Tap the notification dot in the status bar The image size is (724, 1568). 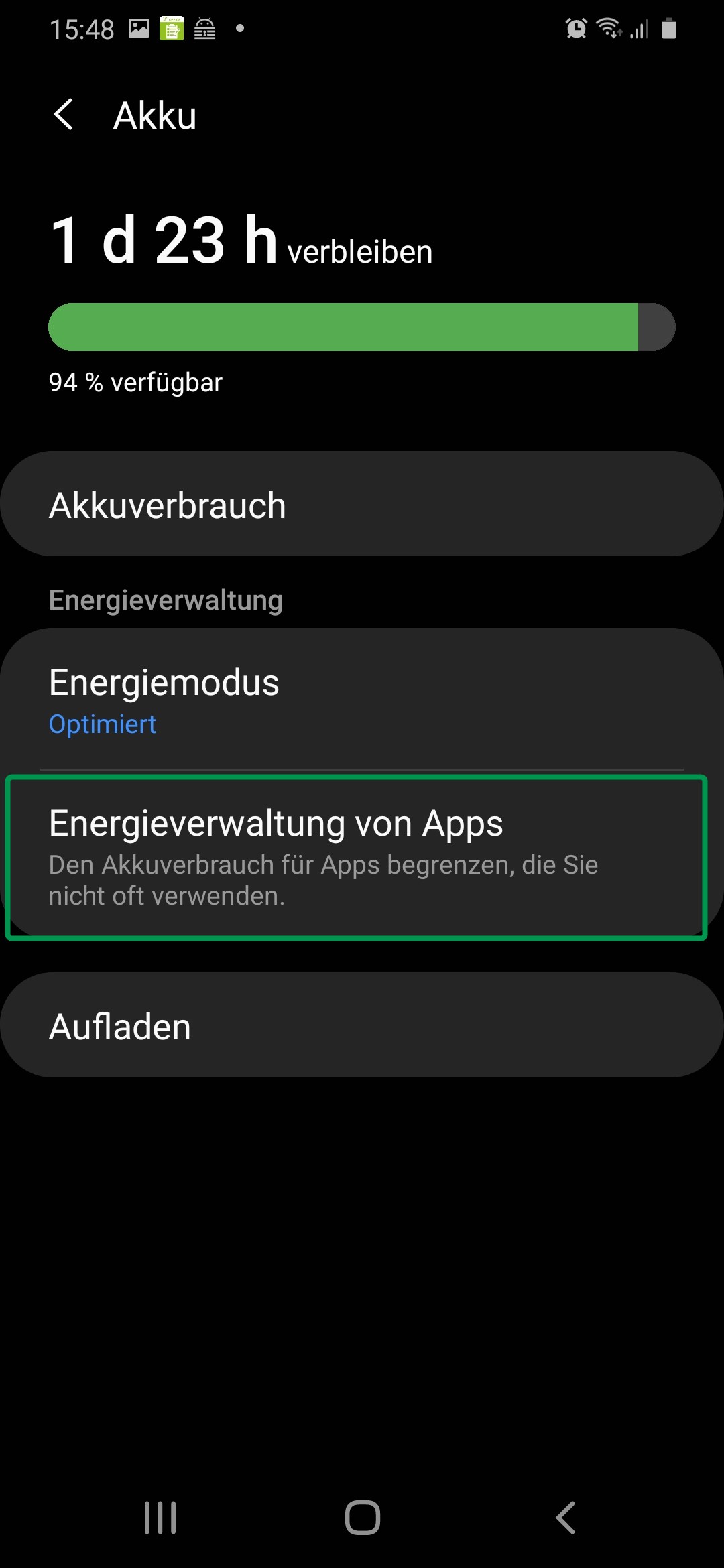[238, 28]
